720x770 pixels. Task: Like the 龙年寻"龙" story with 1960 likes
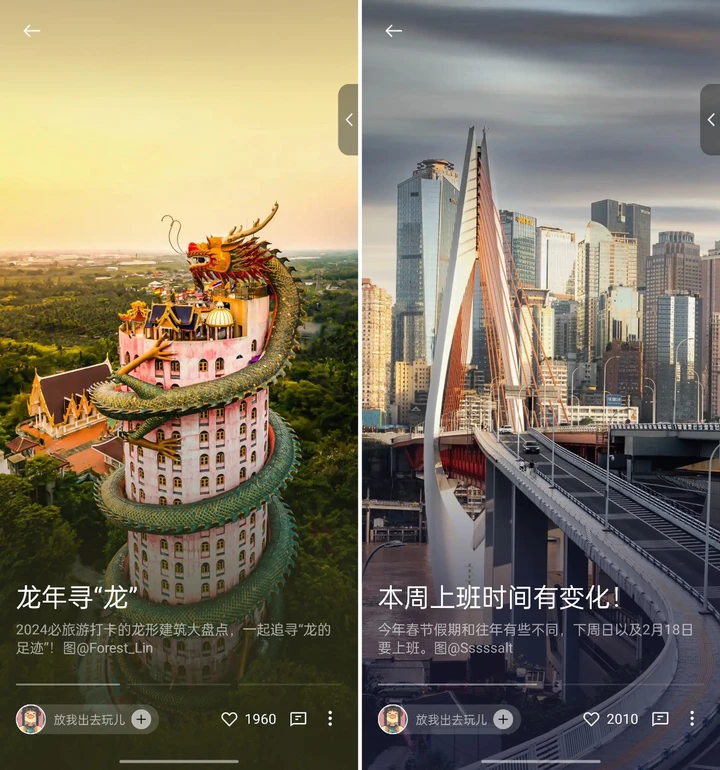coord(229,719)
